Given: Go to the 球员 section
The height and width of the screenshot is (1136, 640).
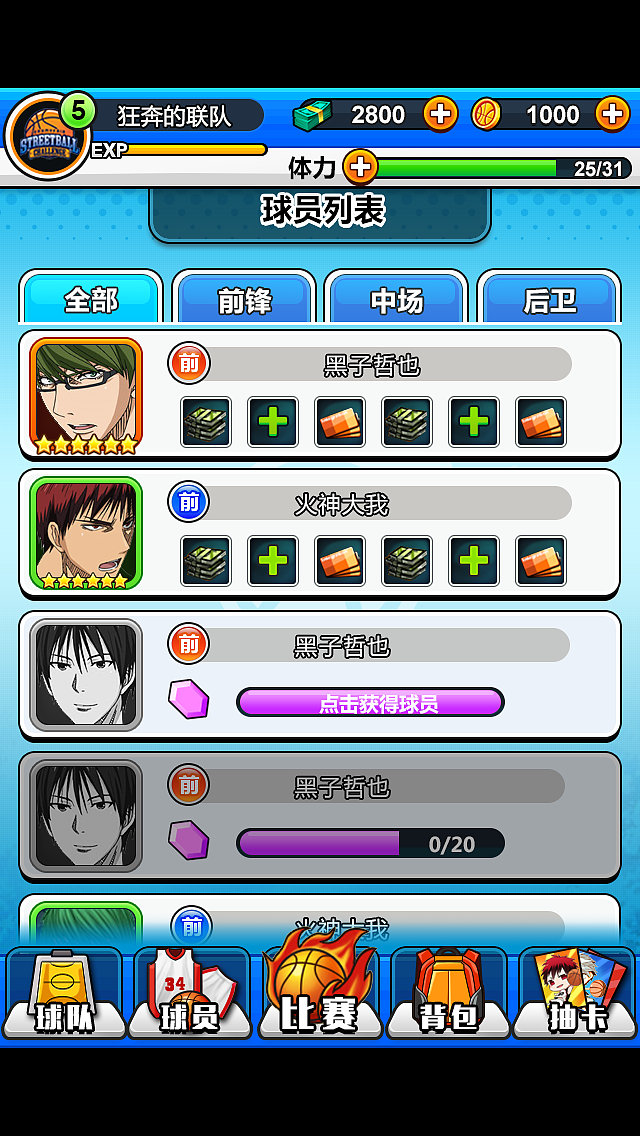Looking at the screenshot, I should point(190,995).
